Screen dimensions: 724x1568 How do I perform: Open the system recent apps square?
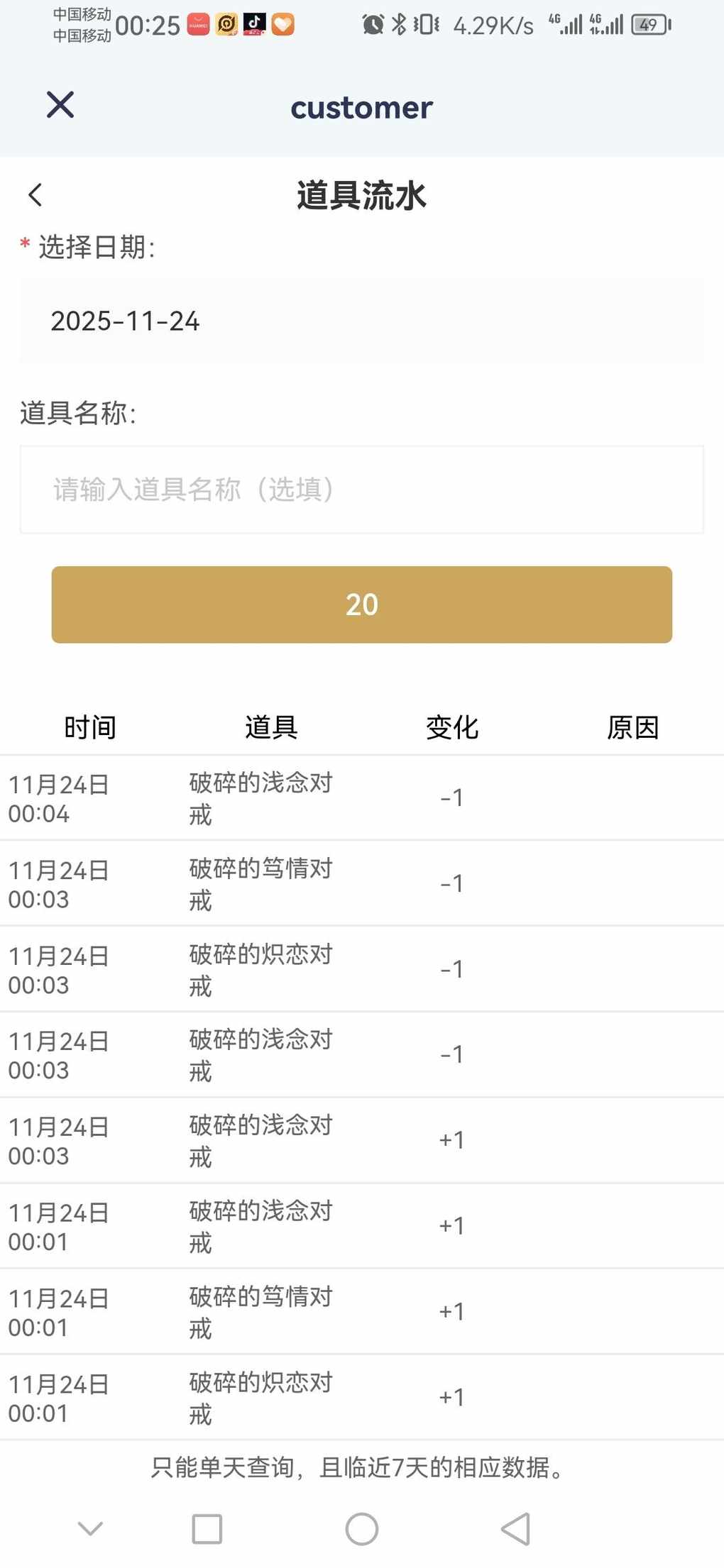(207, 1529)
